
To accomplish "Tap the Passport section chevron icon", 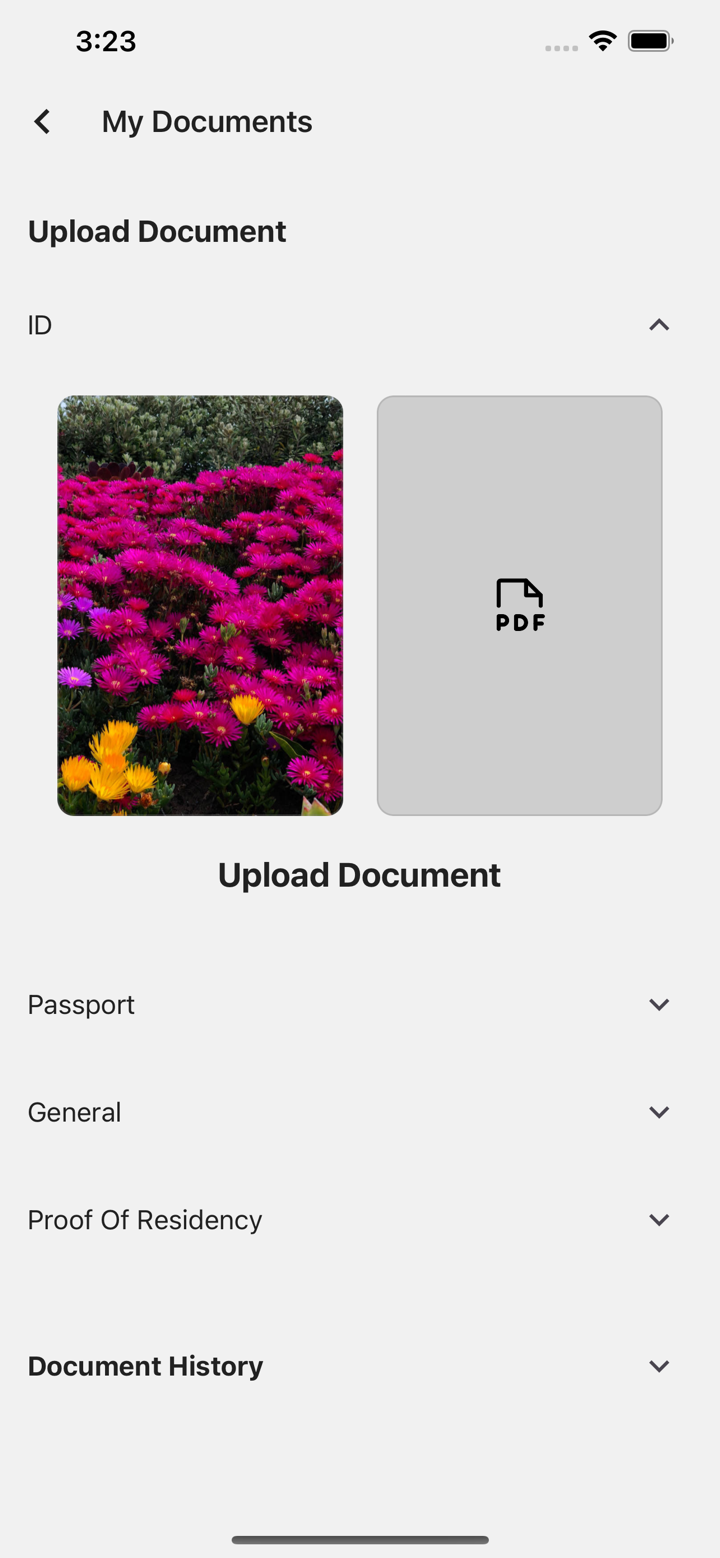I will [x=658, y=1004].
